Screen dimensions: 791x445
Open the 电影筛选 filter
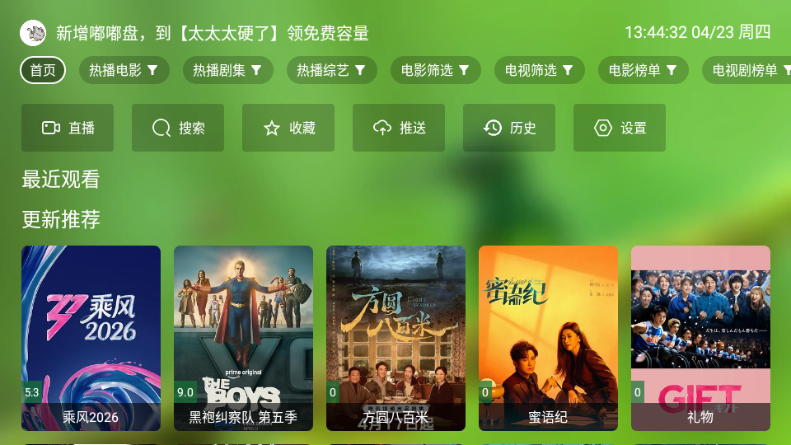pyautogui.click(x=435, y=70)
